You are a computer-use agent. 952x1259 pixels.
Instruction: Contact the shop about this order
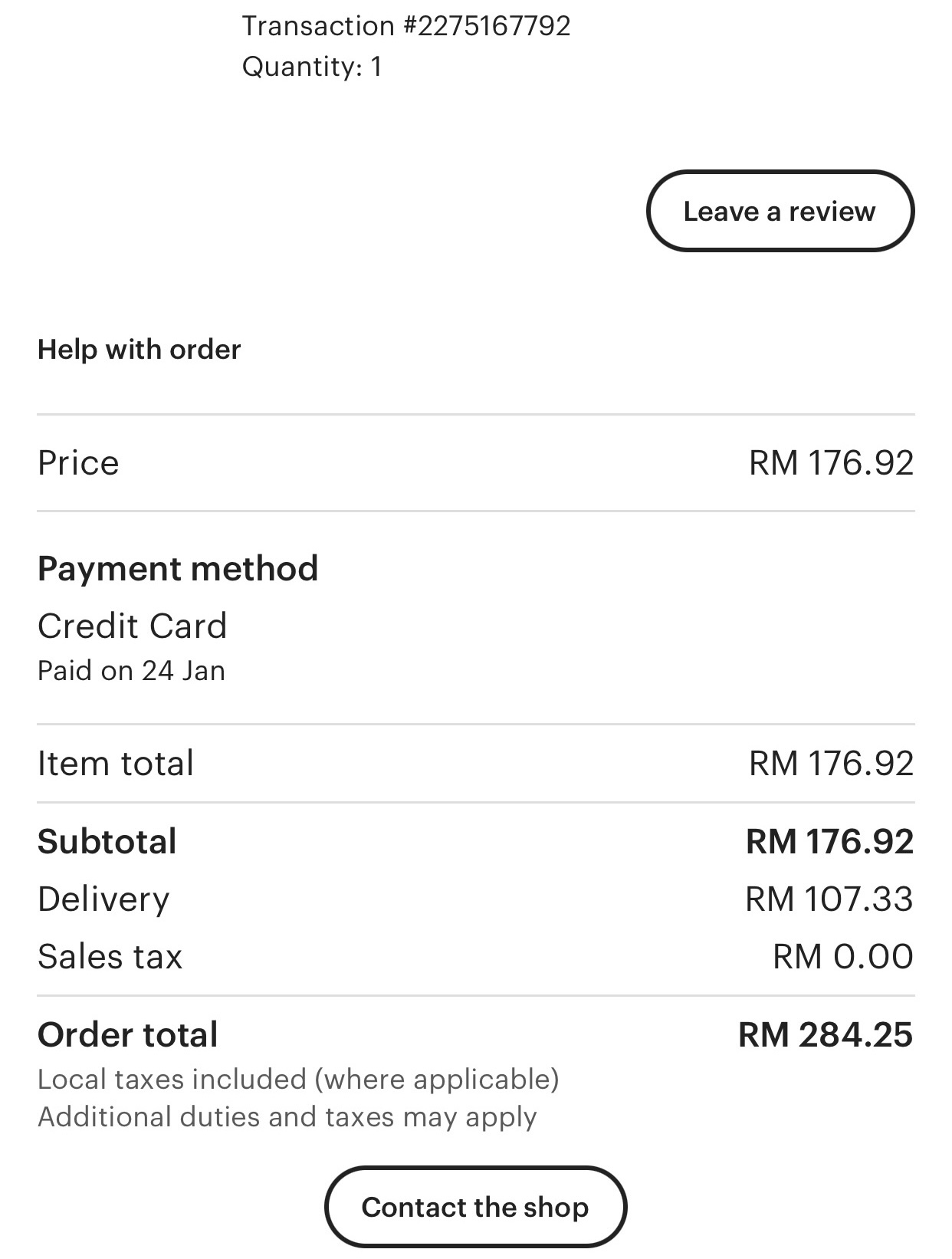pyautogui.click(x=475, y=1207)
